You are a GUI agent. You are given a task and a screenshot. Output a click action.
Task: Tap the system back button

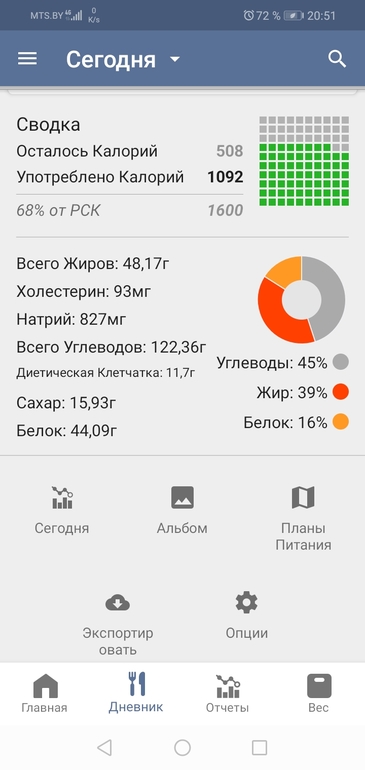104,747
